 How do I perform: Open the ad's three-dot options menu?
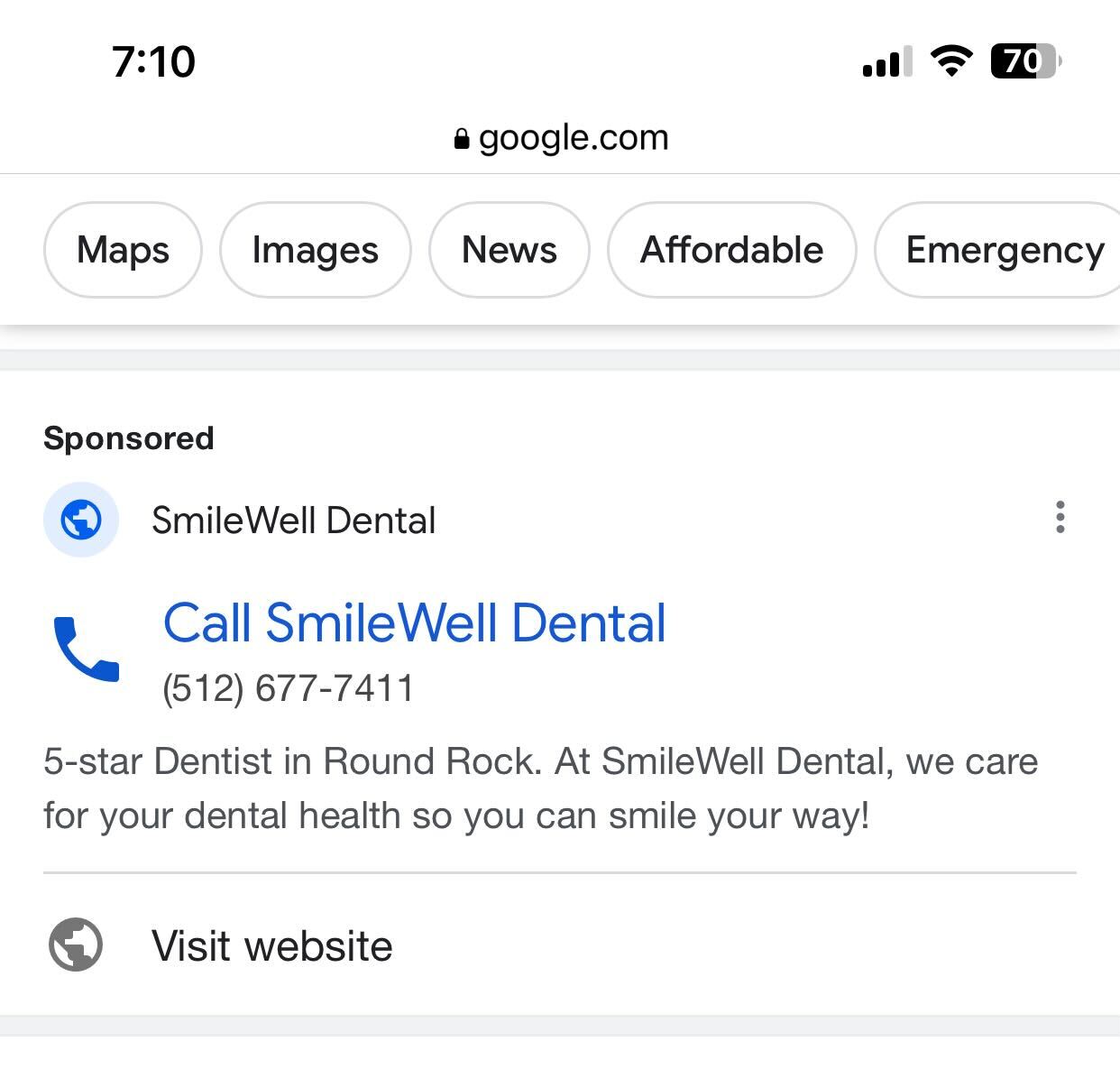point(1060,518)
